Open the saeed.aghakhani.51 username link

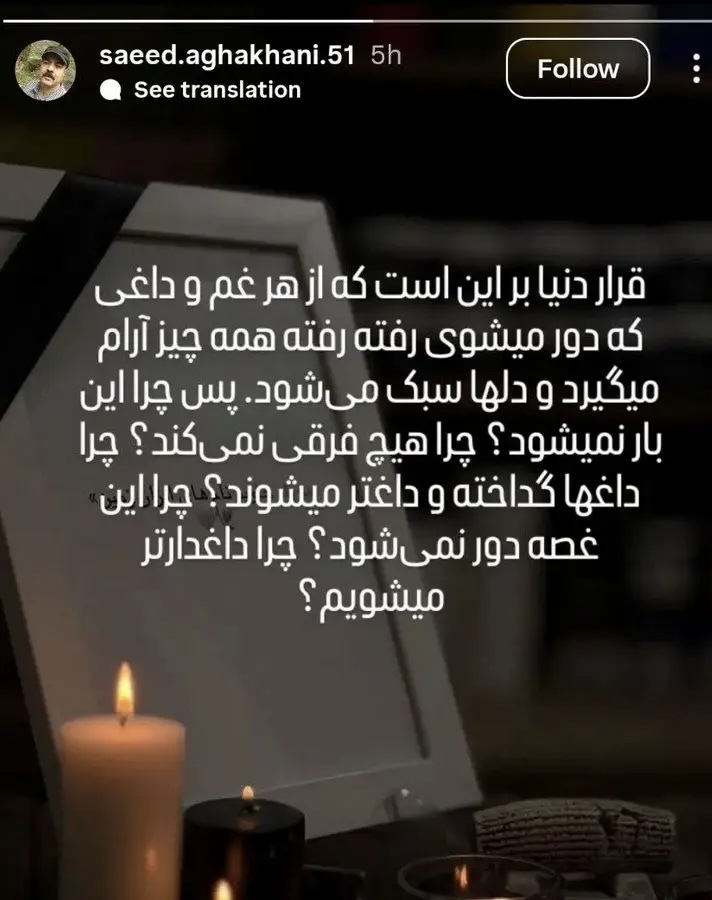(x=227, y=55)
